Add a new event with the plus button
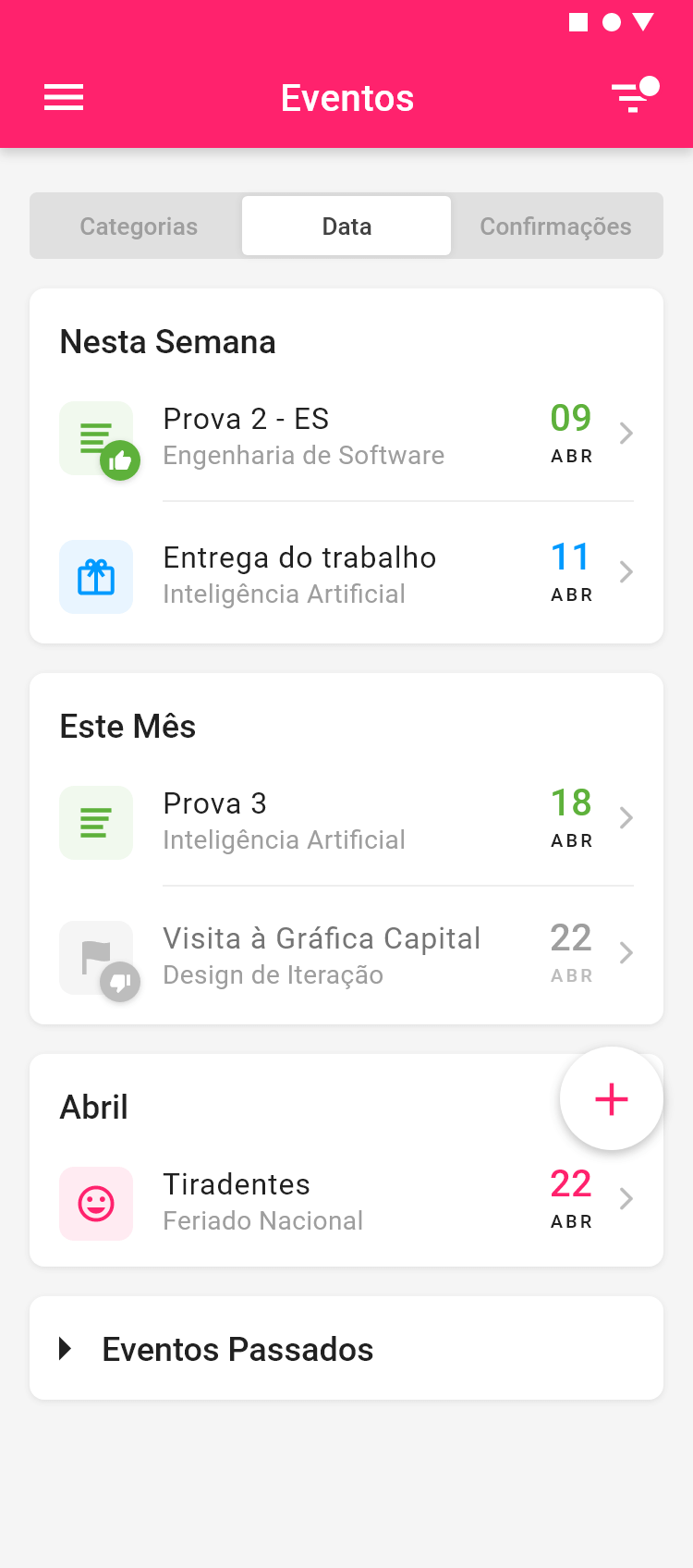This screenshot has height=1568, width=693. coord(612,1098)
